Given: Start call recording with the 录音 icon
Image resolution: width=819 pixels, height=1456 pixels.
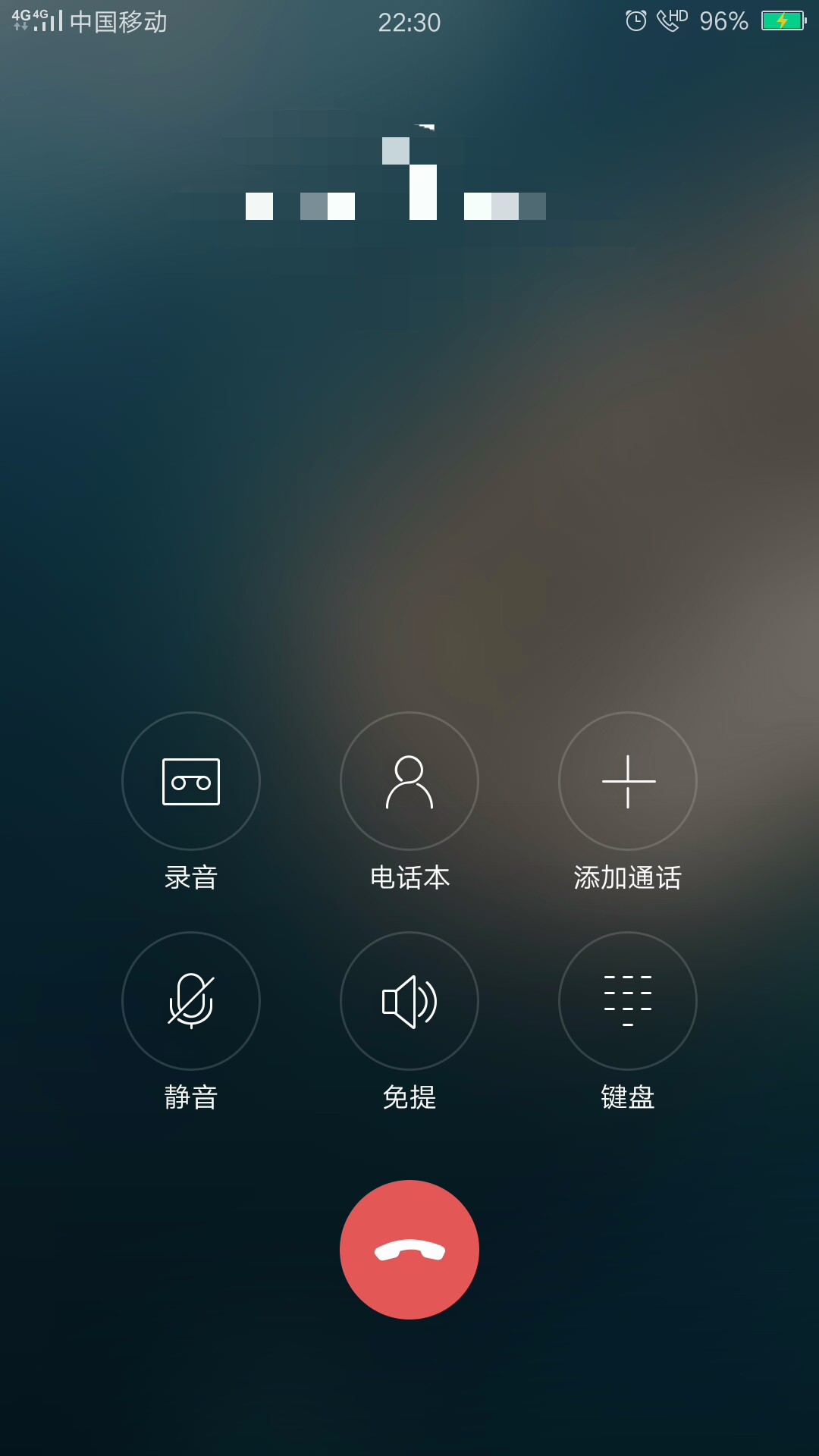Looking at the screenshot, I should (x=190, y=781).
